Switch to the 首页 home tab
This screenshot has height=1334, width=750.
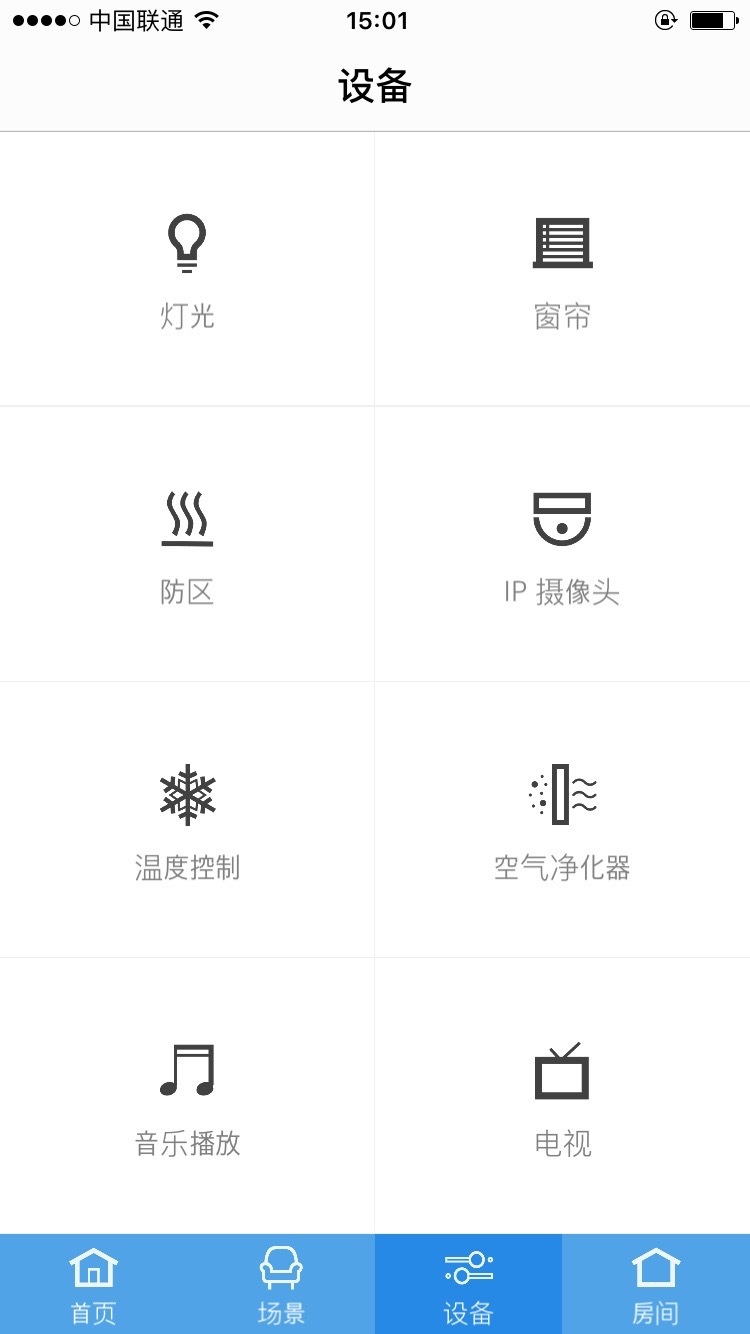93,1284
